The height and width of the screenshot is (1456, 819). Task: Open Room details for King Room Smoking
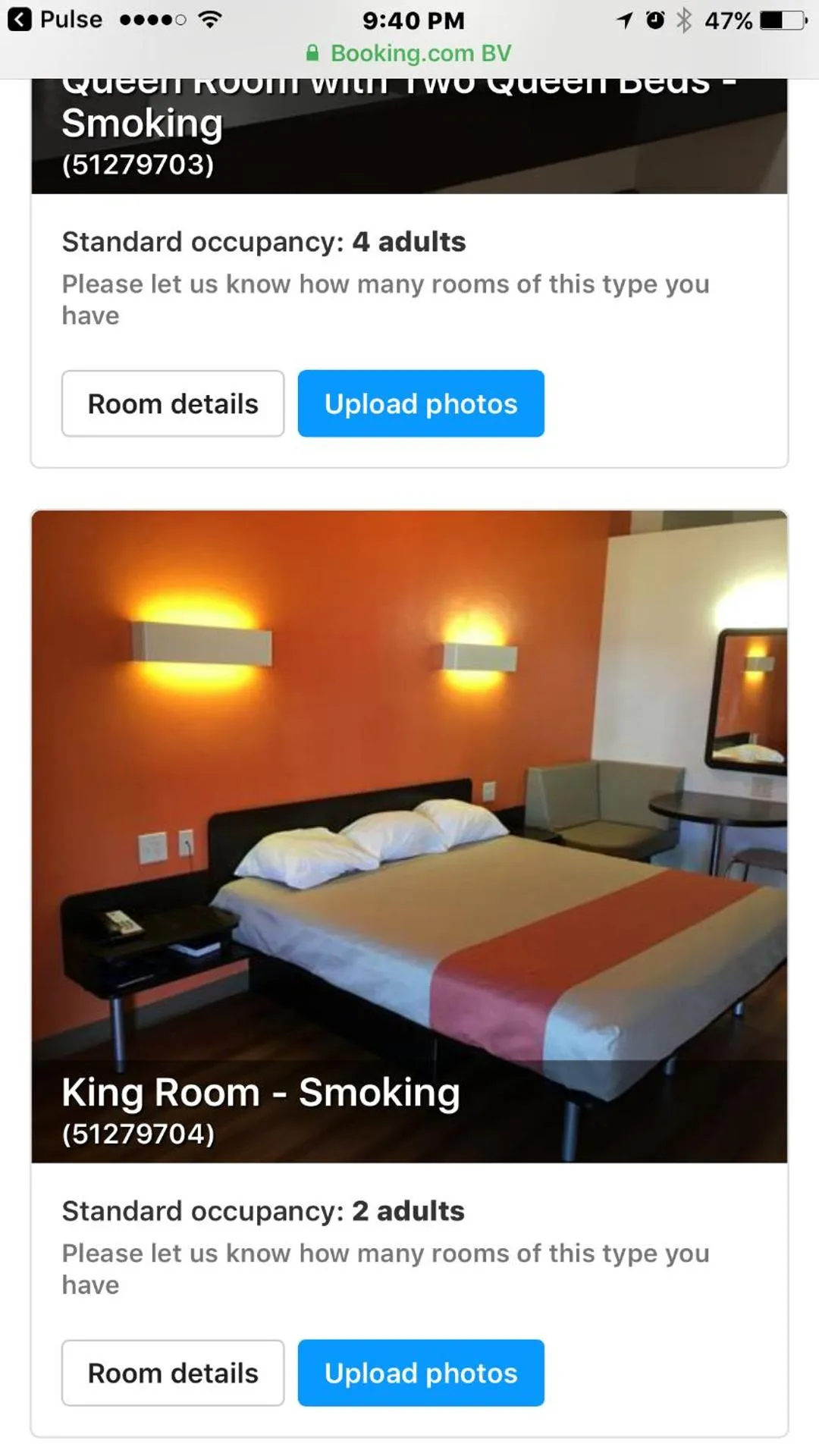(173, 1373)
